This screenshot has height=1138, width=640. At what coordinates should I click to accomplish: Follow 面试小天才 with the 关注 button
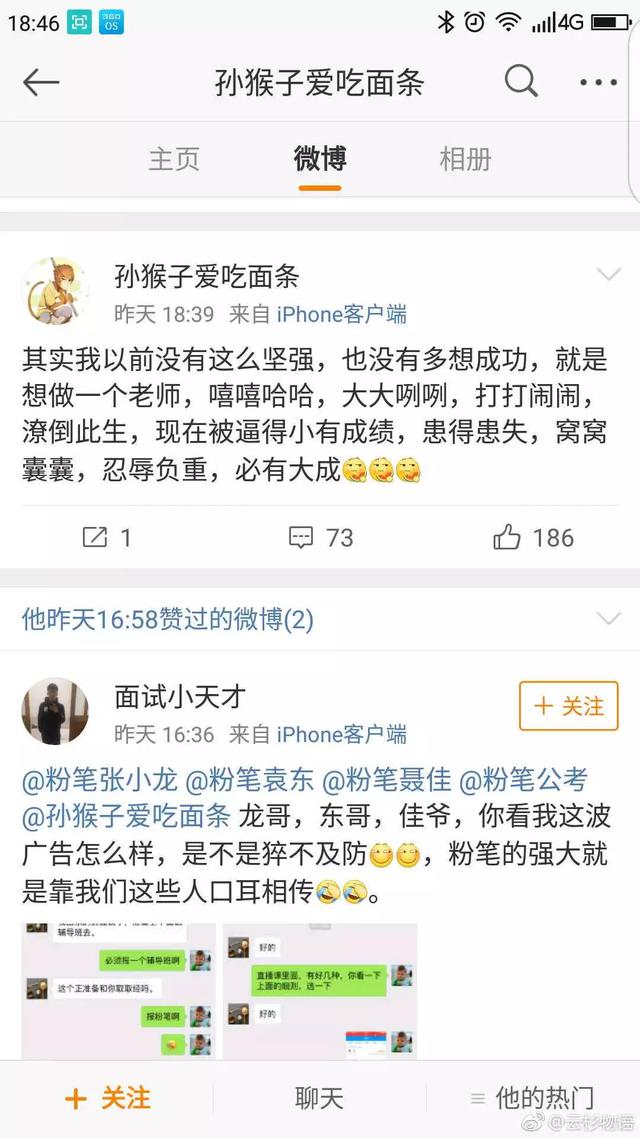click(x=568, y=706)
